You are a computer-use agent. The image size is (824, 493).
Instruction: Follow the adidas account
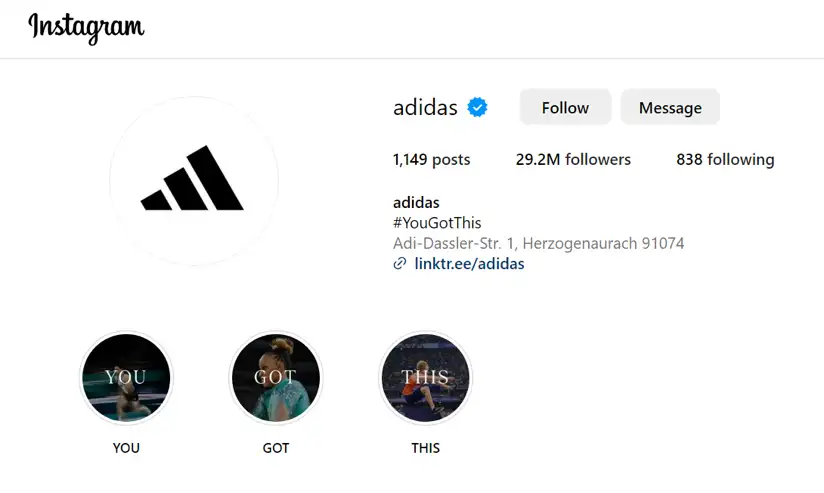(x=565, y=108)
